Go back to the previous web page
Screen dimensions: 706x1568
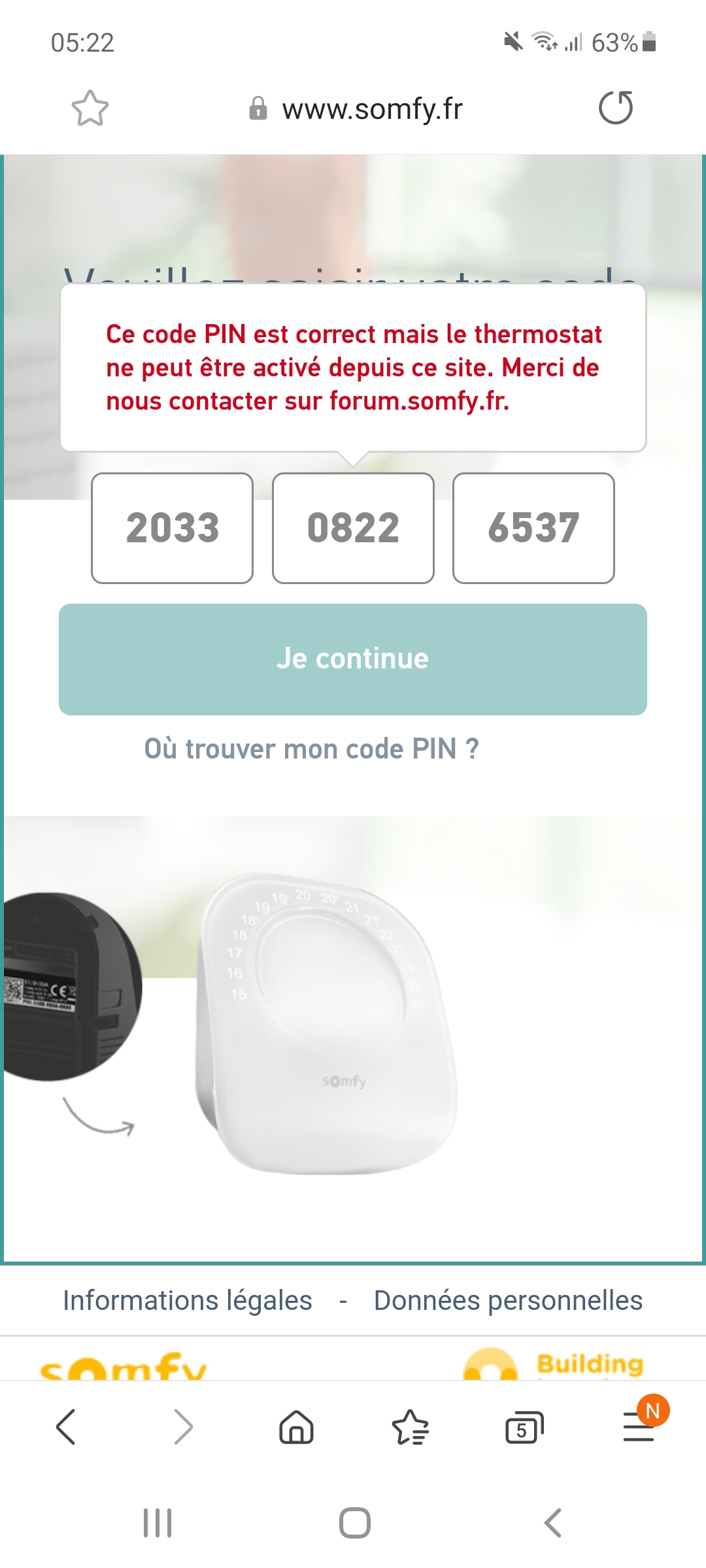[x=67, y=1426]
